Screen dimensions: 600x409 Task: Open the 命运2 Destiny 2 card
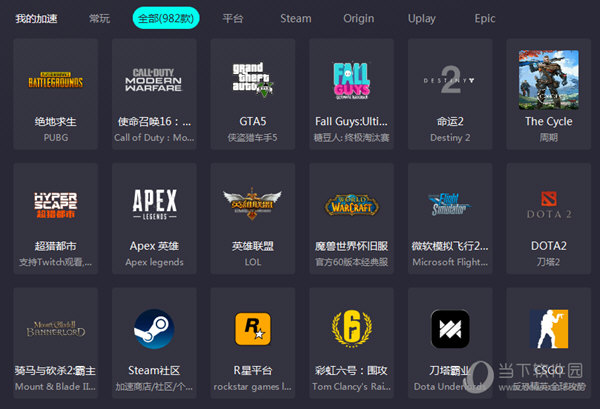click(450, 94)
